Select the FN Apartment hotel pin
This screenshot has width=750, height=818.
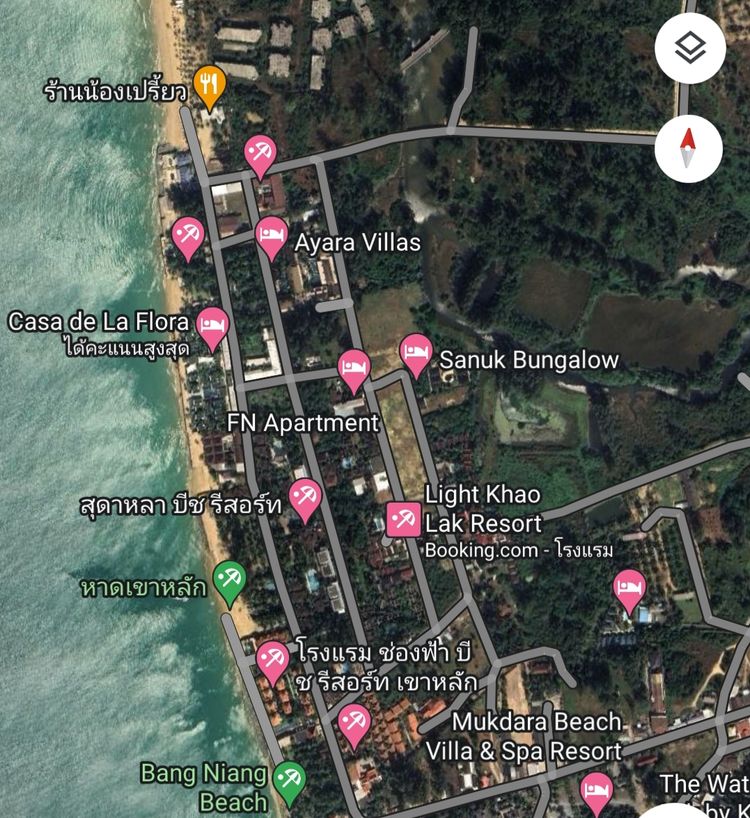coord(353,368)
